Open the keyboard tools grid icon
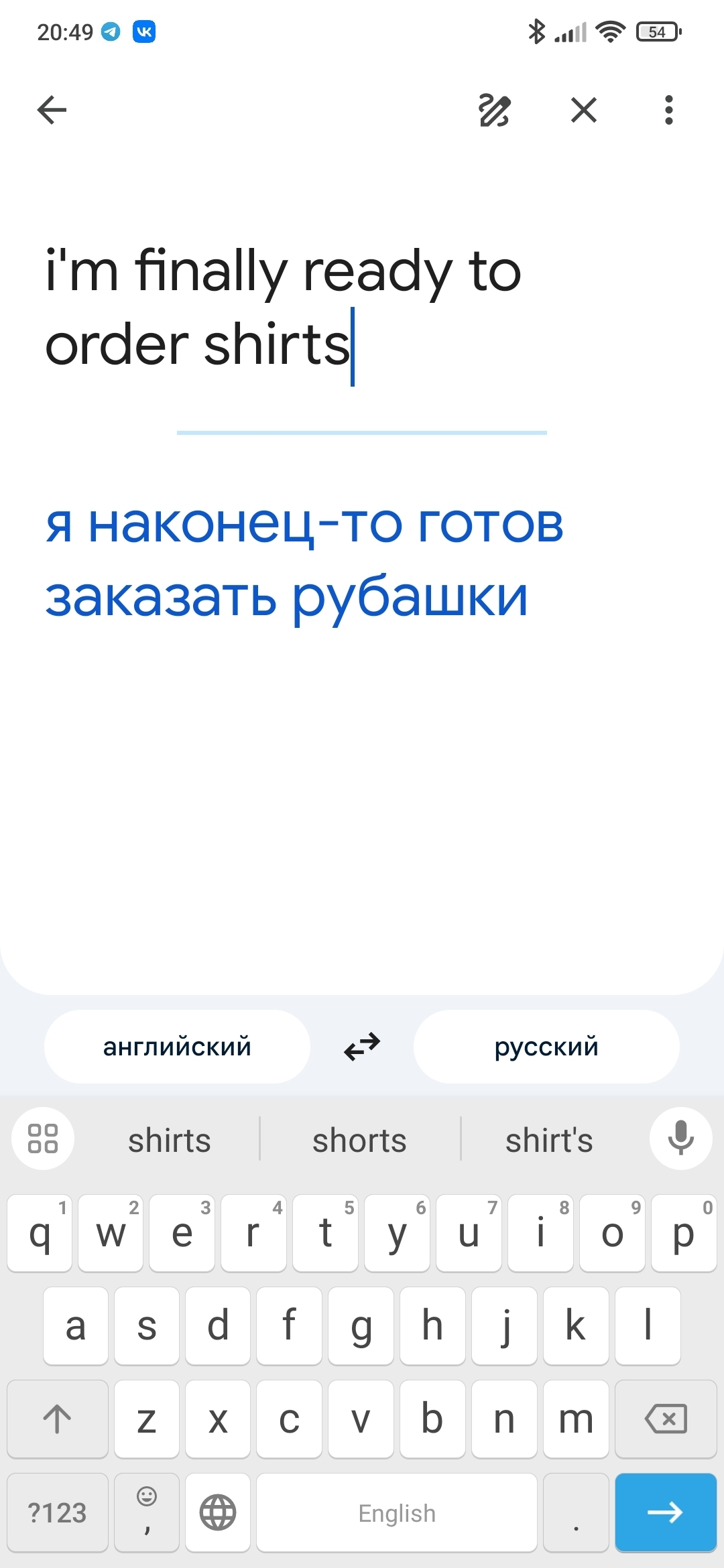Image resolution: width=724 pixels, height=1568 pixels. pos(43,1138)
